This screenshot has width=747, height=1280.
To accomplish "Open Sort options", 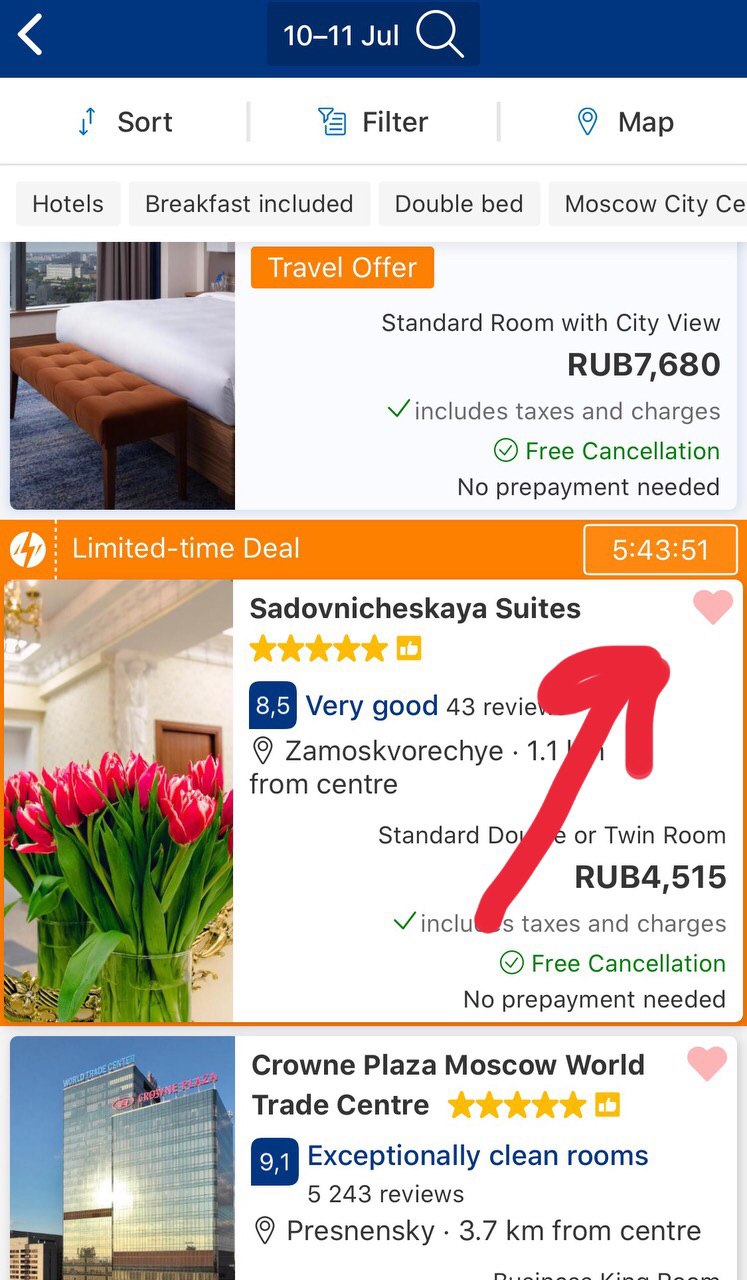I will click(x=125, y=122).
